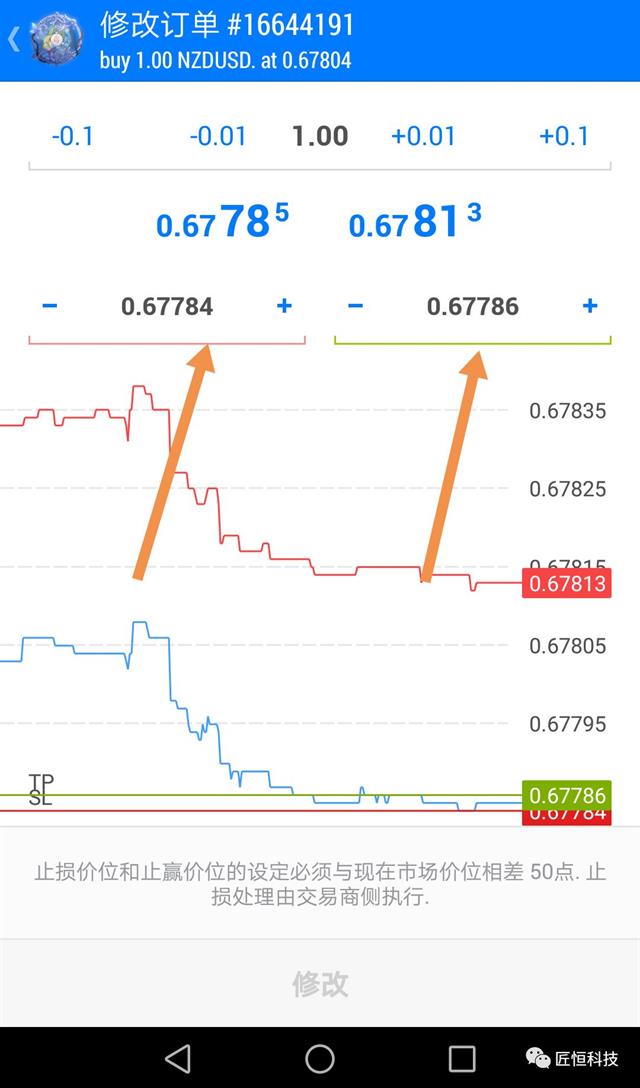640x1088 pixels.
Task: Increase volume by 0.01
Action: click(x=423, y=136)
